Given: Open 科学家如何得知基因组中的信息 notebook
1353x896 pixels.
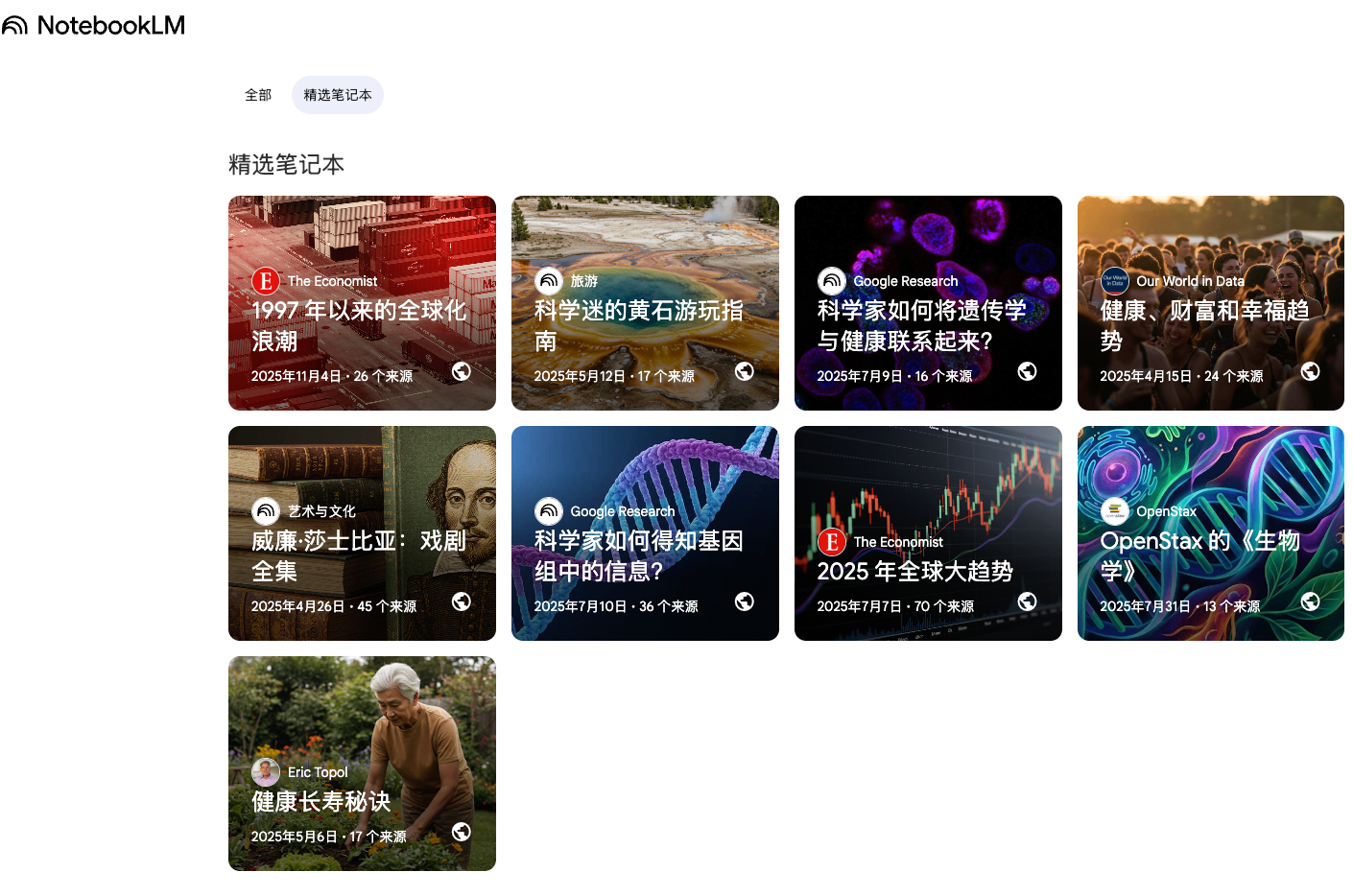Looking at the screenshot, I should pyautogui.click(x=645, y=533).
